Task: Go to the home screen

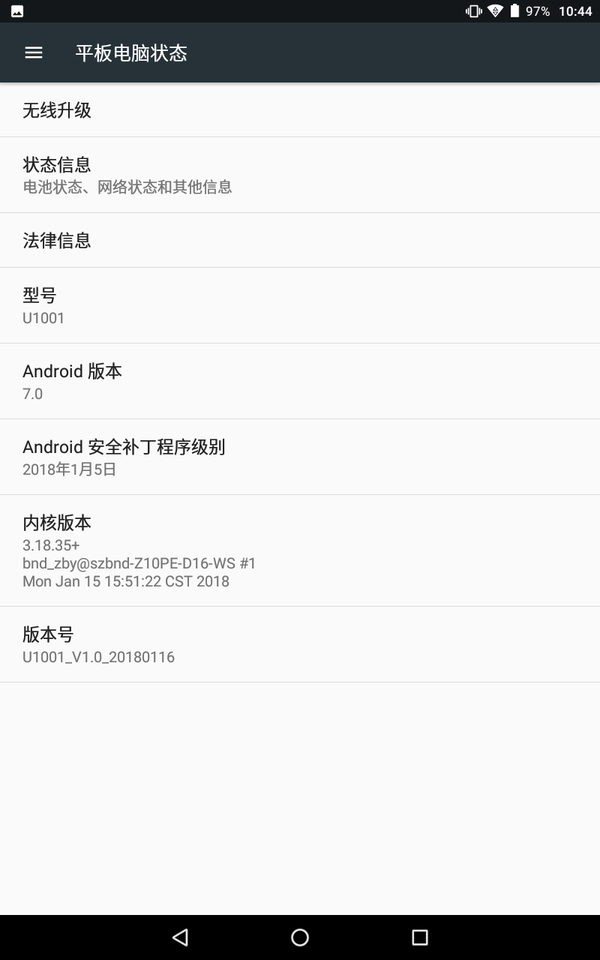Action: (x=300, y=937)
